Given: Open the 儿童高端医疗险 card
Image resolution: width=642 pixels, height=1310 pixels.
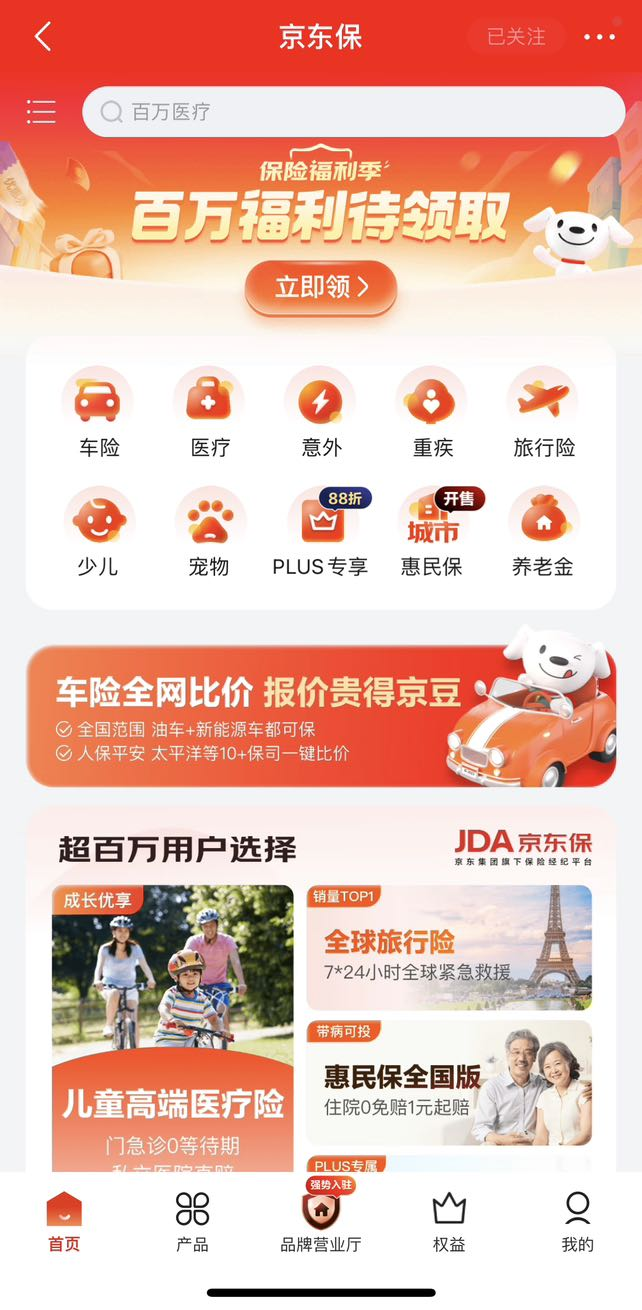Looking at the screenshot, I should (173, 1030).
